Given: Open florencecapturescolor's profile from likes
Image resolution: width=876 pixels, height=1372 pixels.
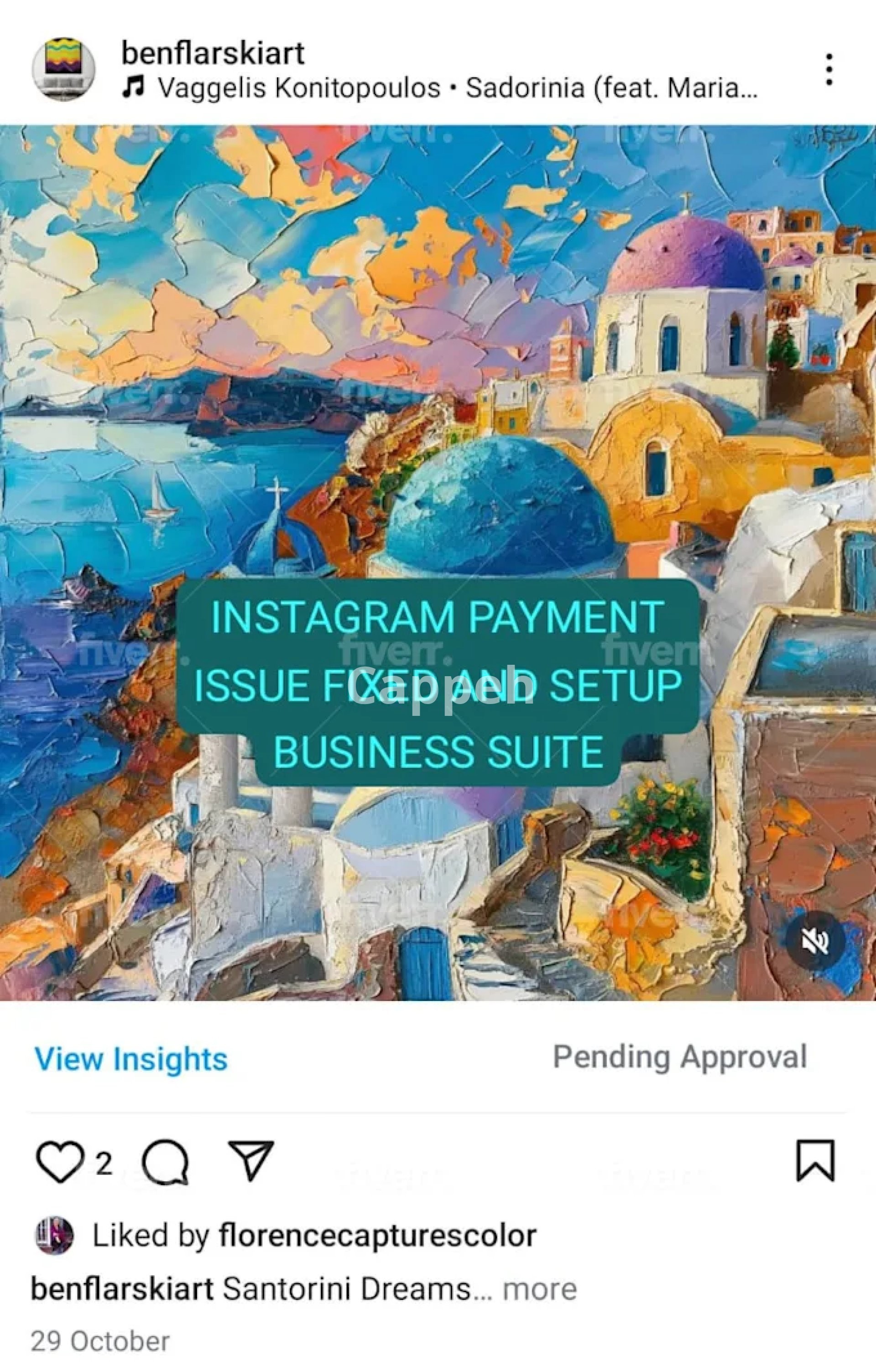Looking at the screenshot, I should click(x=377, y=1236).
